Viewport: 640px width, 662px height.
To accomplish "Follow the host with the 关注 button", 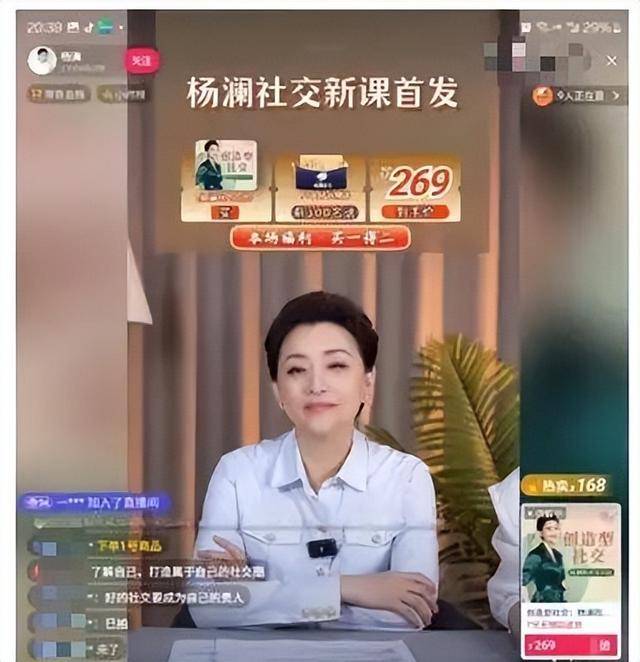I will pos(140,60).
